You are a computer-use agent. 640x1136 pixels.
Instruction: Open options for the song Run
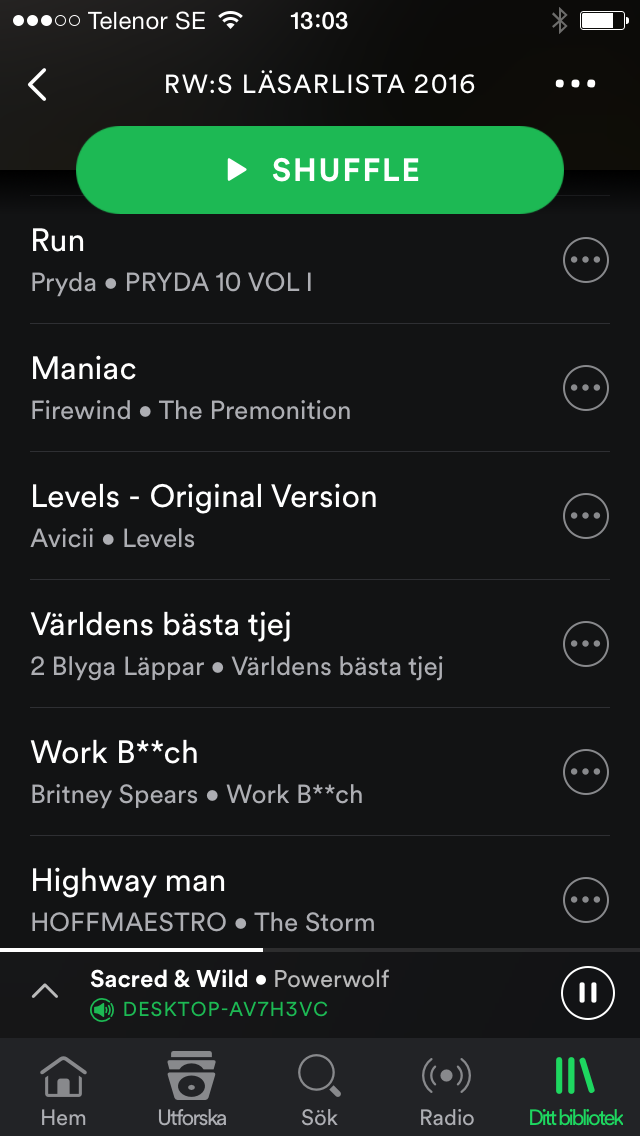click(x=586, y=260)
